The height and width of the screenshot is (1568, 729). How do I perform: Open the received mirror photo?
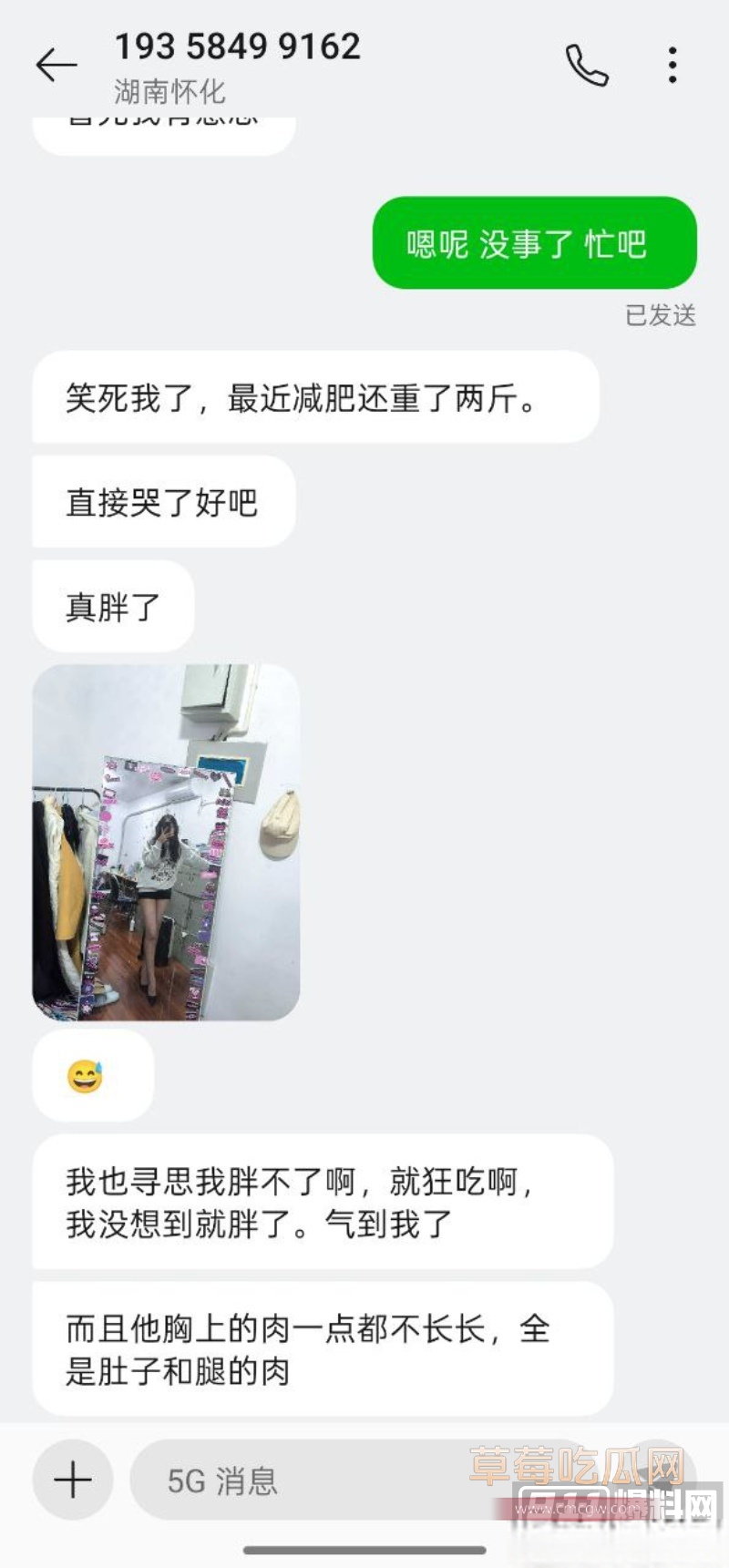[x=166, y=842]
